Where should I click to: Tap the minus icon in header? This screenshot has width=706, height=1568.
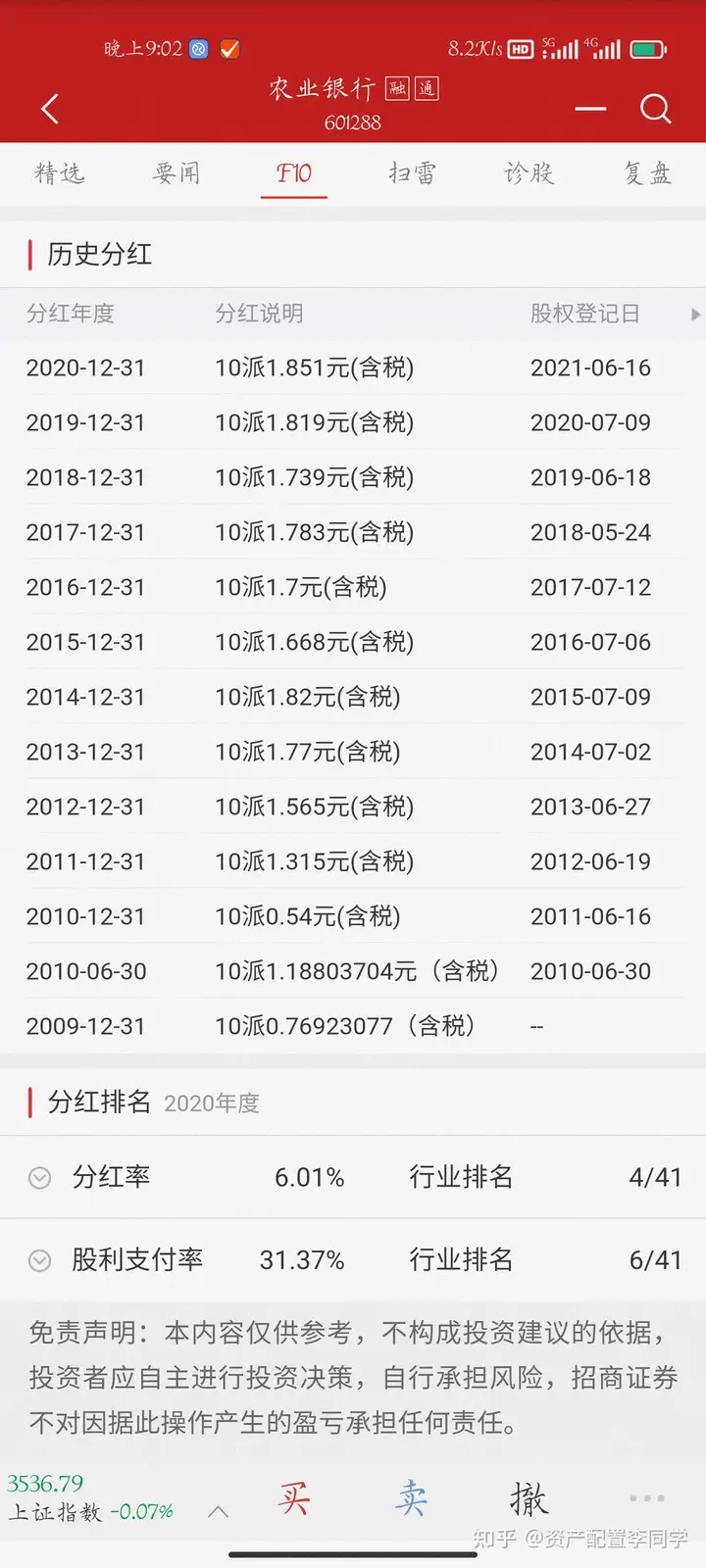tap(590, 109)
